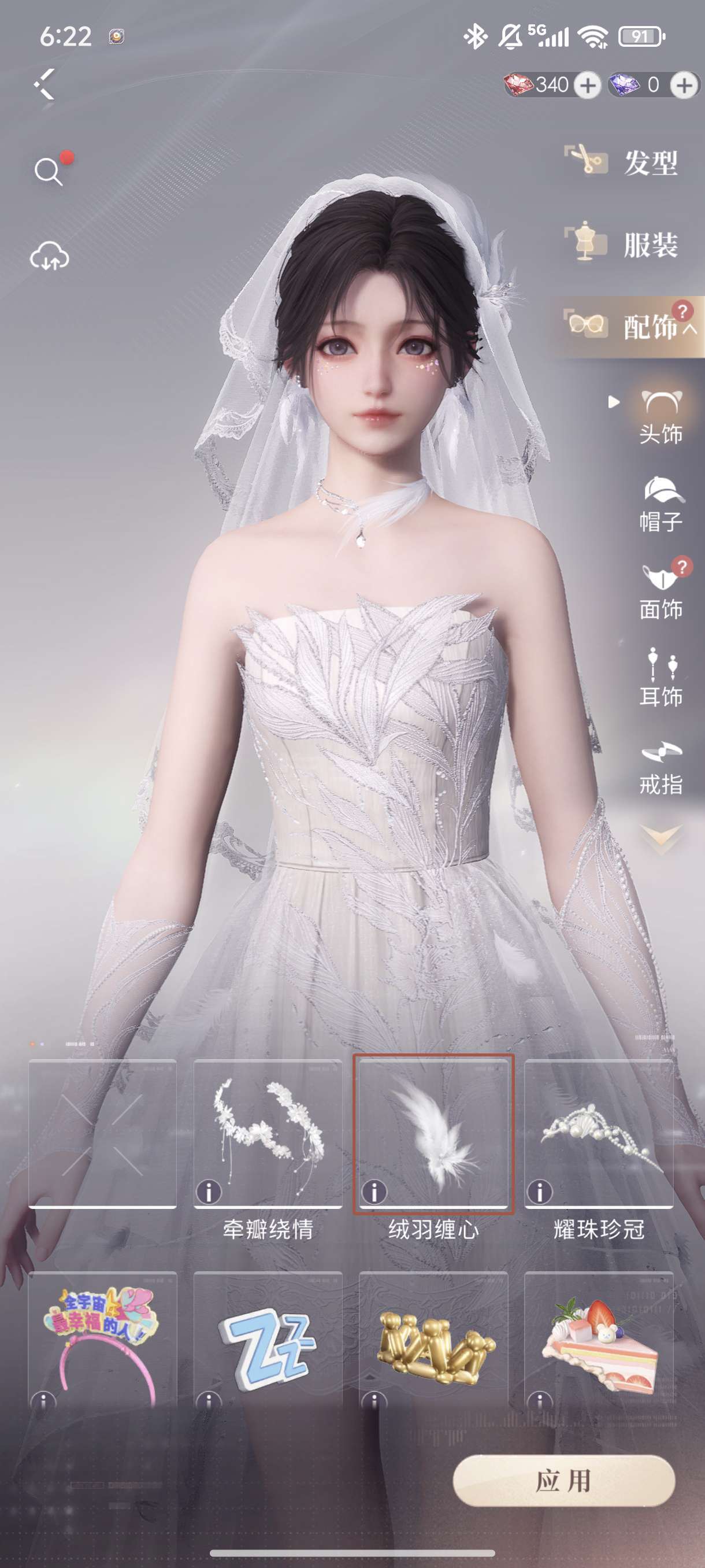Screen dimensions: 705x1568
Task: Tap the cloud upload/download icon
Action: coord(50,256)
